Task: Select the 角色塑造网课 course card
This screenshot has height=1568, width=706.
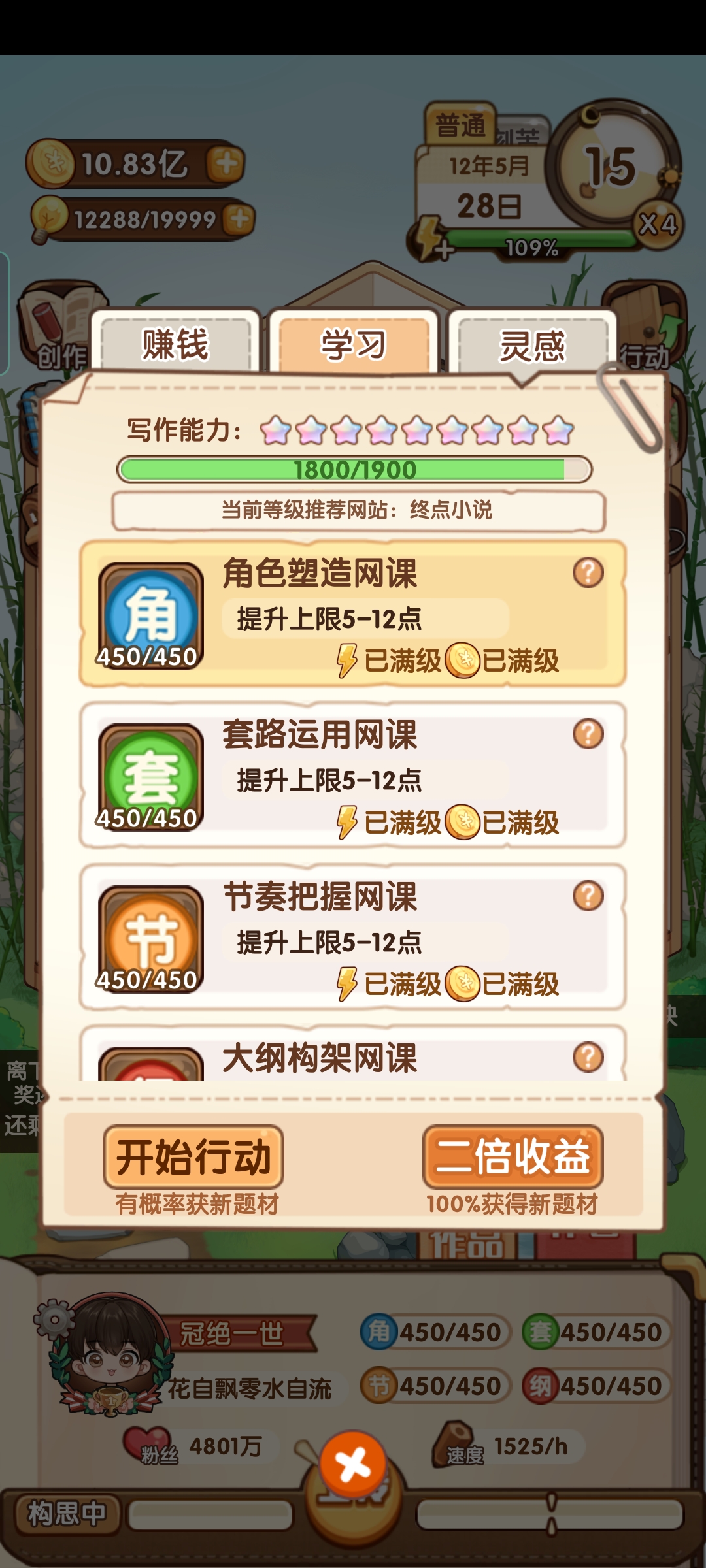Action: pyautogui.click(x=353, y=614)
